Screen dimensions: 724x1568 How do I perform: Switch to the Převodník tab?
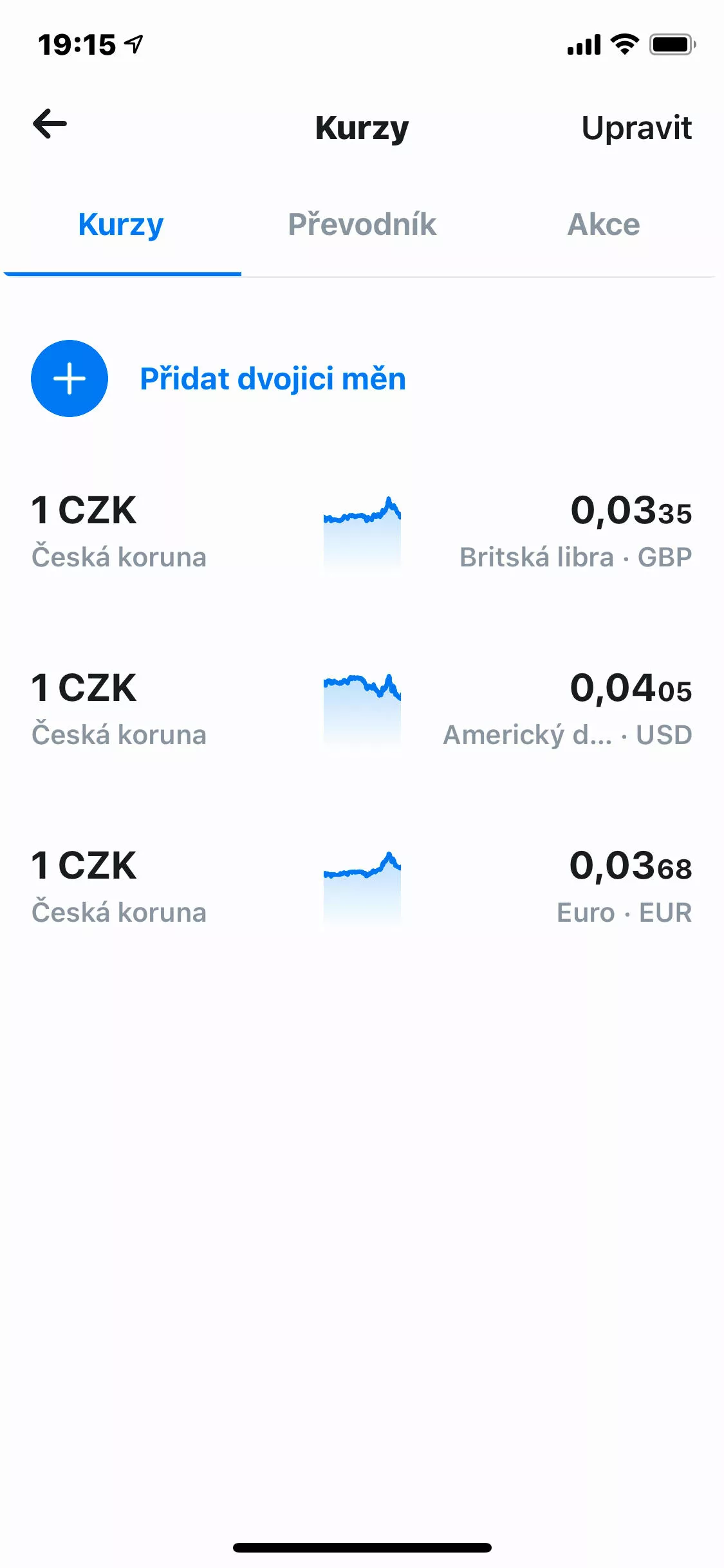coord(362,225)
